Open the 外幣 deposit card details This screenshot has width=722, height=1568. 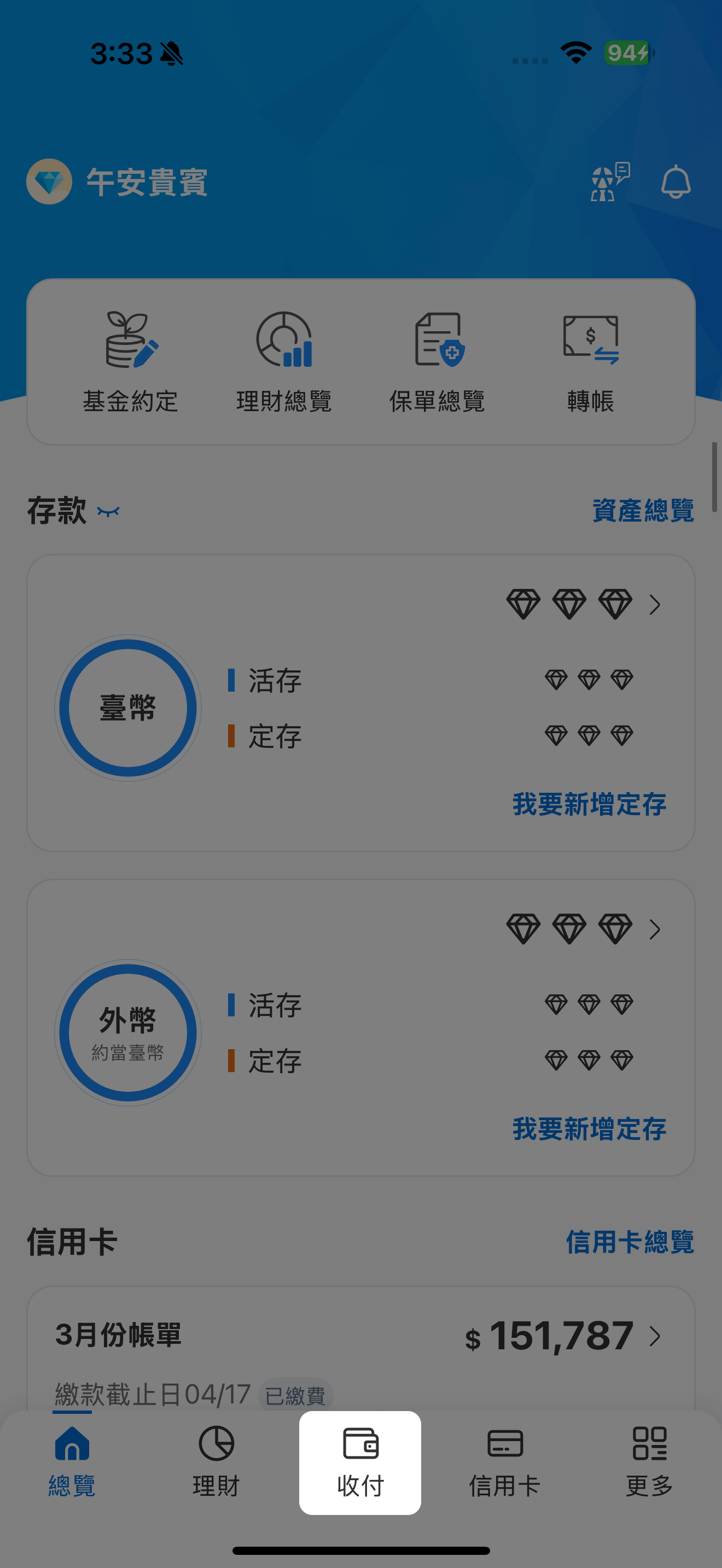click(x=654, y=929)
